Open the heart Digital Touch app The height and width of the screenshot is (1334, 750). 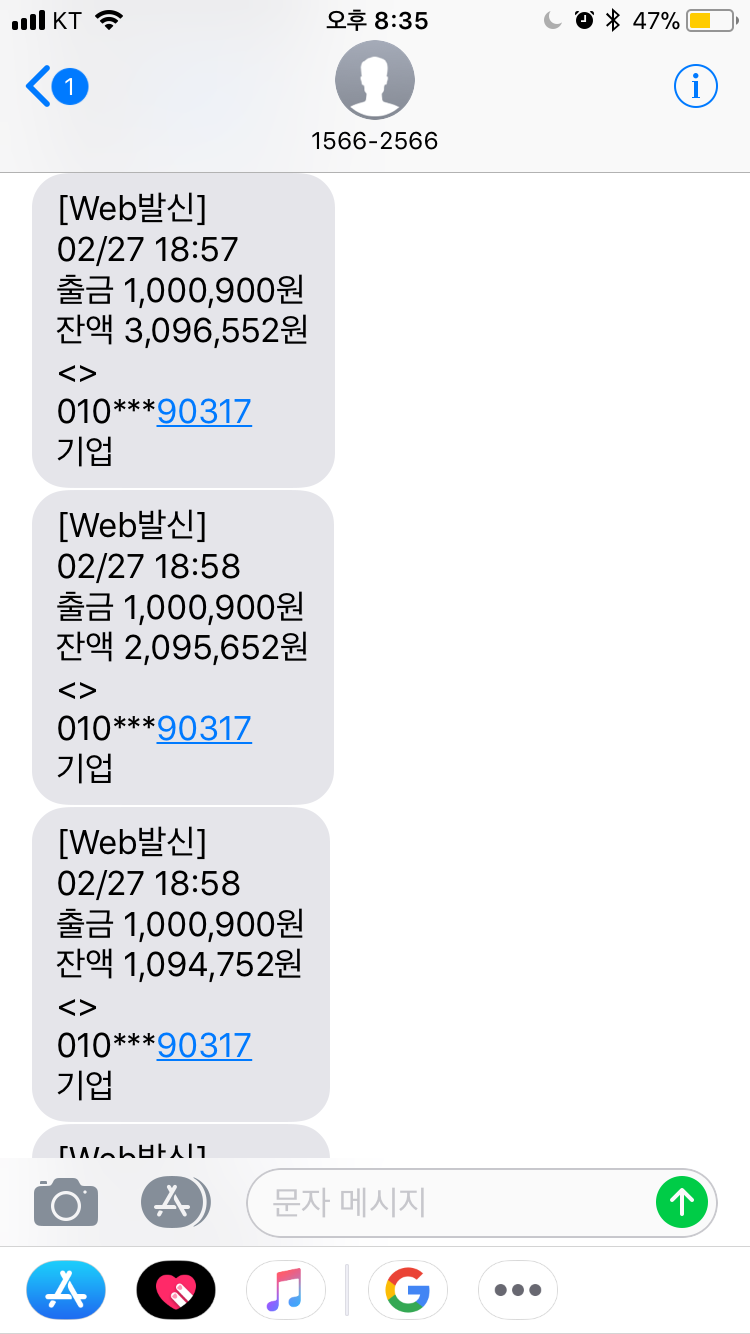point(176,1290)
